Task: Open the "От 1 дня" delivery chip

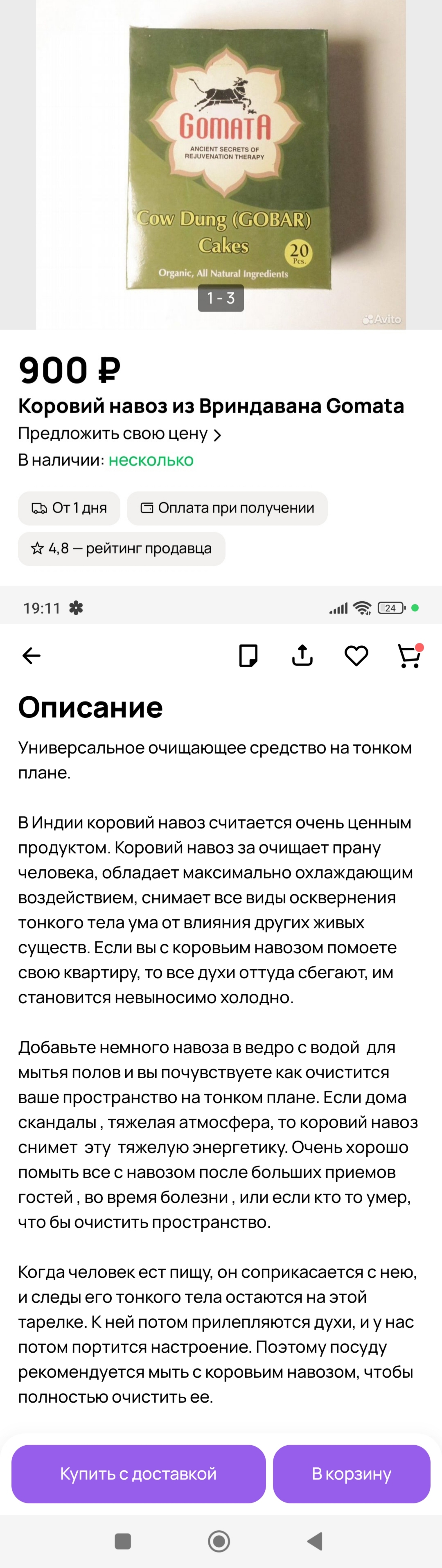Action: [69, 508]
